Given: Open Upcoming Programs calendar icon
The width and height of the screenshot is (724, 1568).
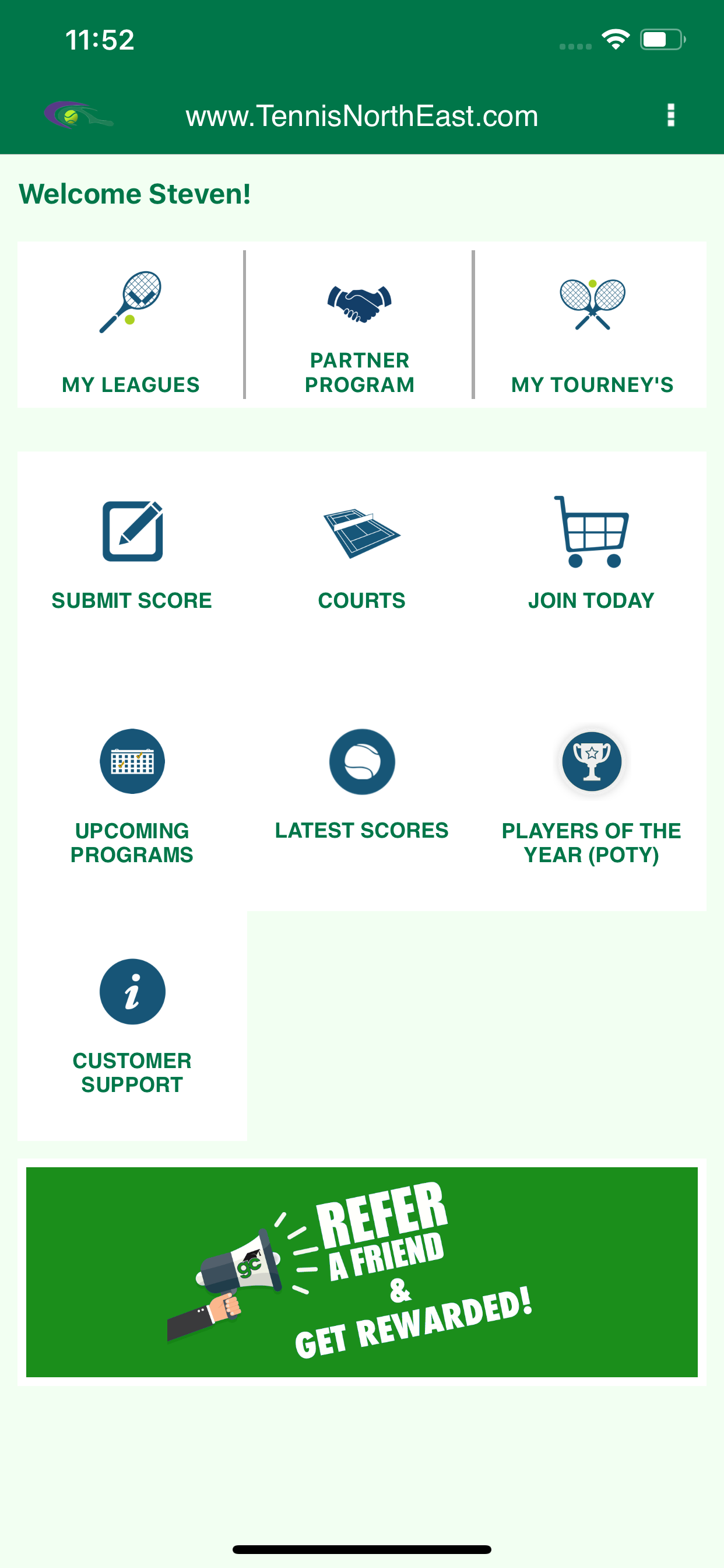Looking at the screenshot, I should click(132, 761).
